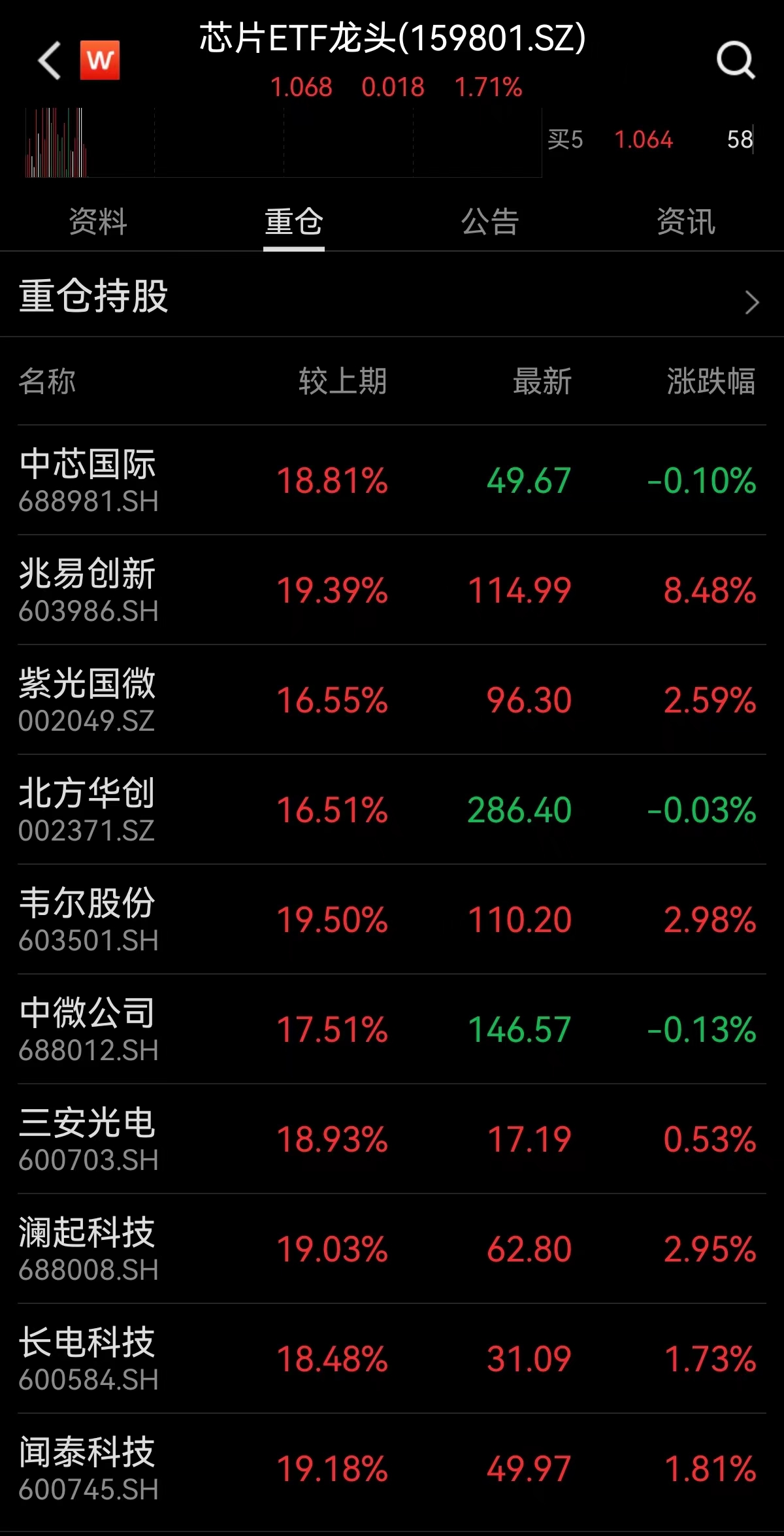Open 紫光国微 holding
The image size is (784, 1536).
coord(88,699)
